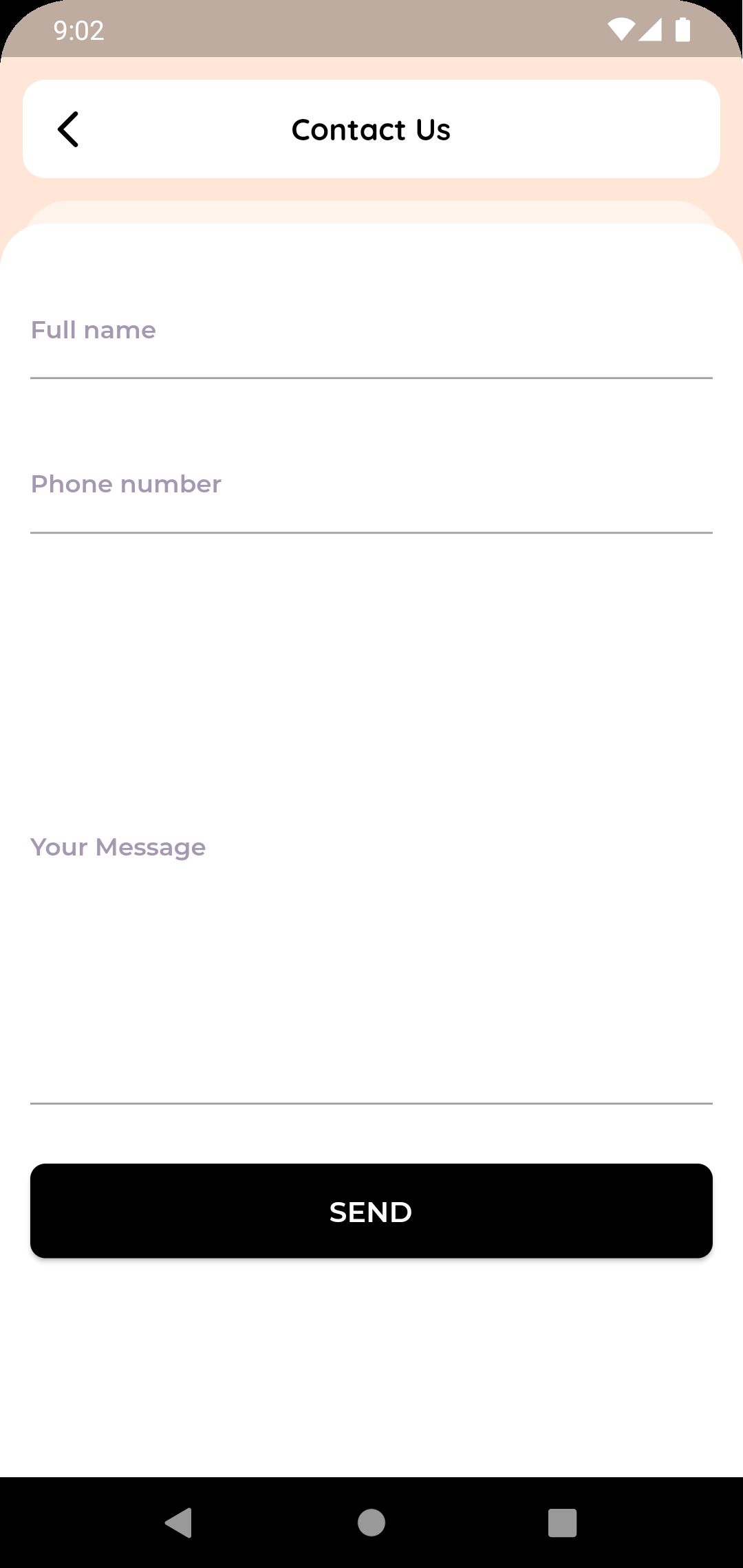Submit the form with SEND

pos(371,1211)
